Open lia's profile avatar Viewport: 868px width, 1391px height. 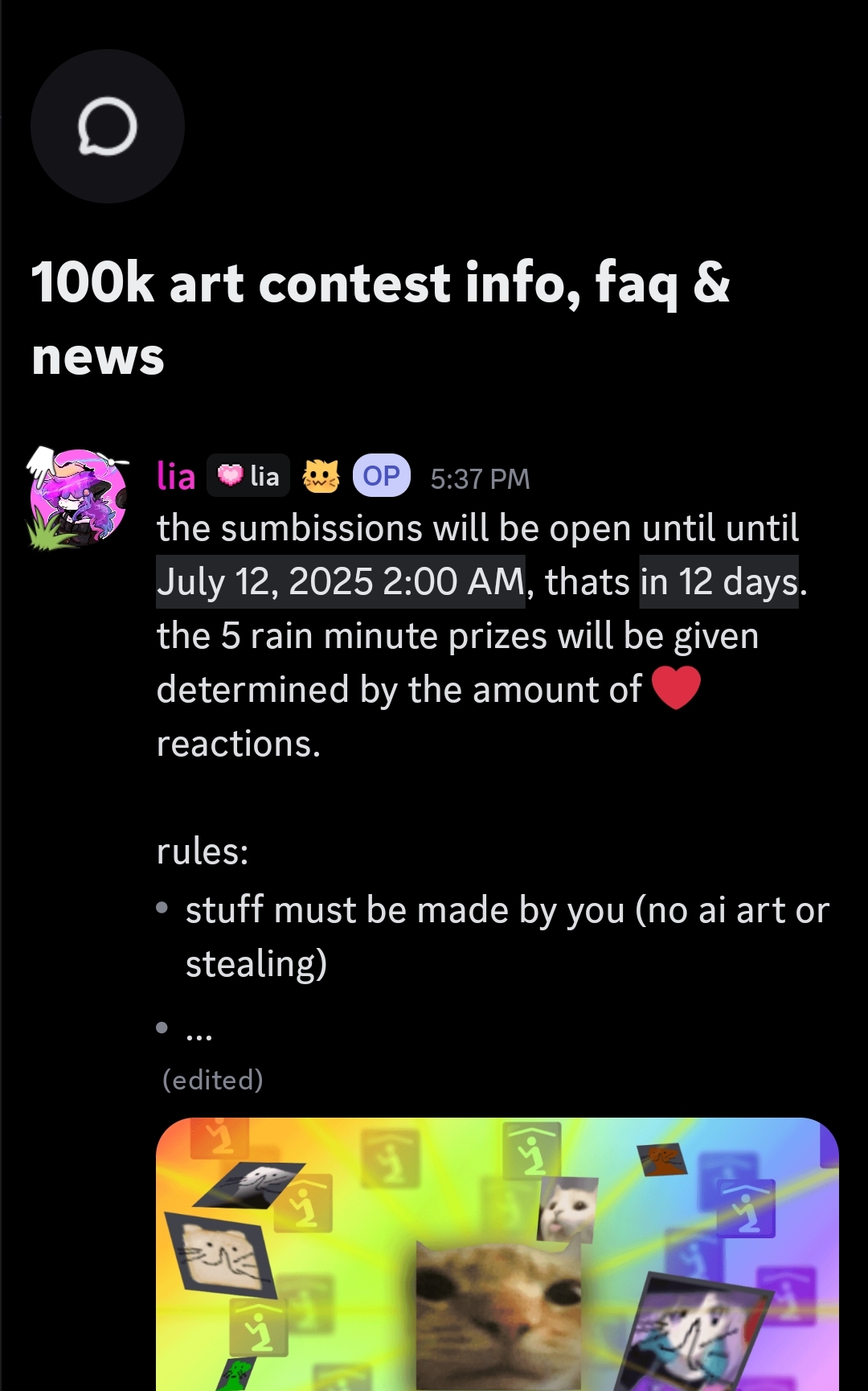click(x=79, y=499)
